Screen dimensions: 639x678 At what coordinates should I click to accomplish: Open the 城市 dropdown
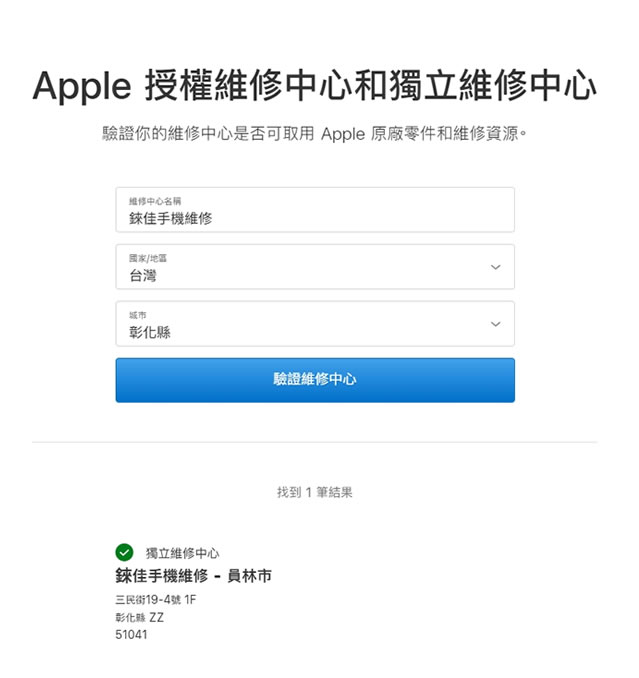[315, 324]
